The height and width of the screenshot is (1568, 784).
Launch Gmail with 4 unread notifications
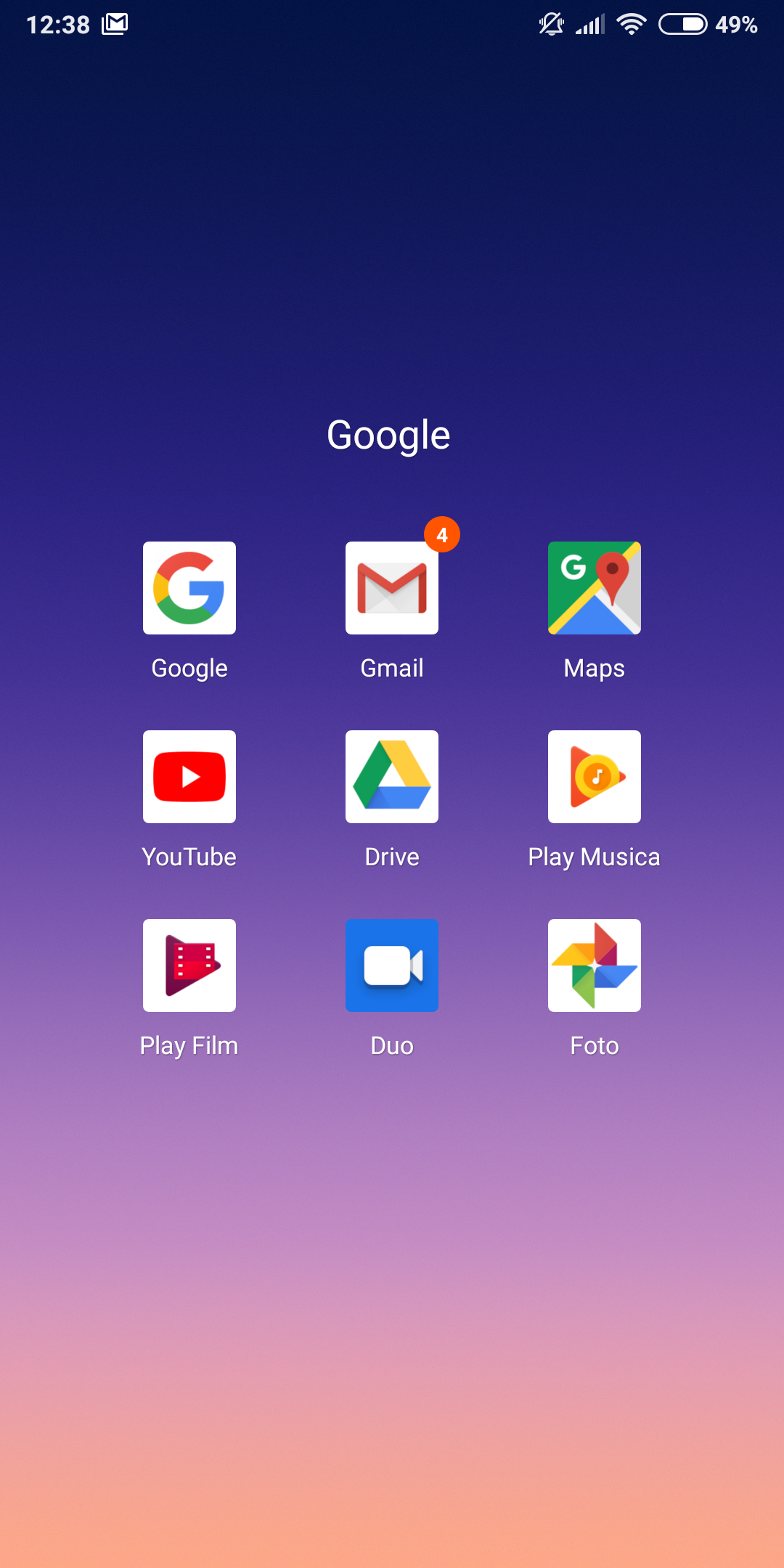click(x=392, y=588)
